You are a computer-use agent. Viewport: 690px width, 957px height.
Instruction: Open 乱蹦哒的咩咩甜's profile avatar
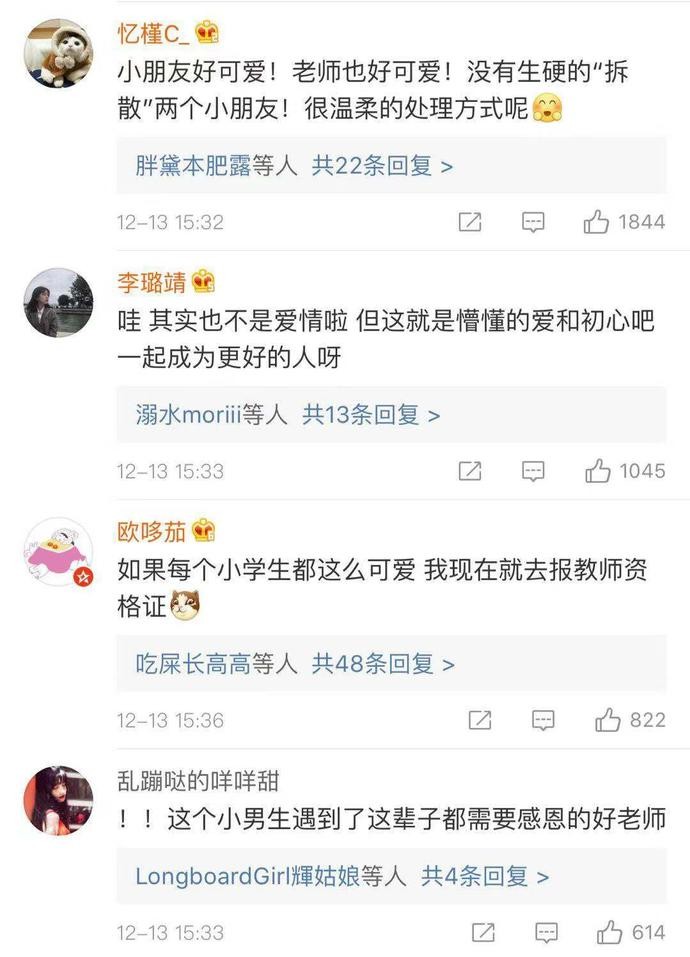58,800
